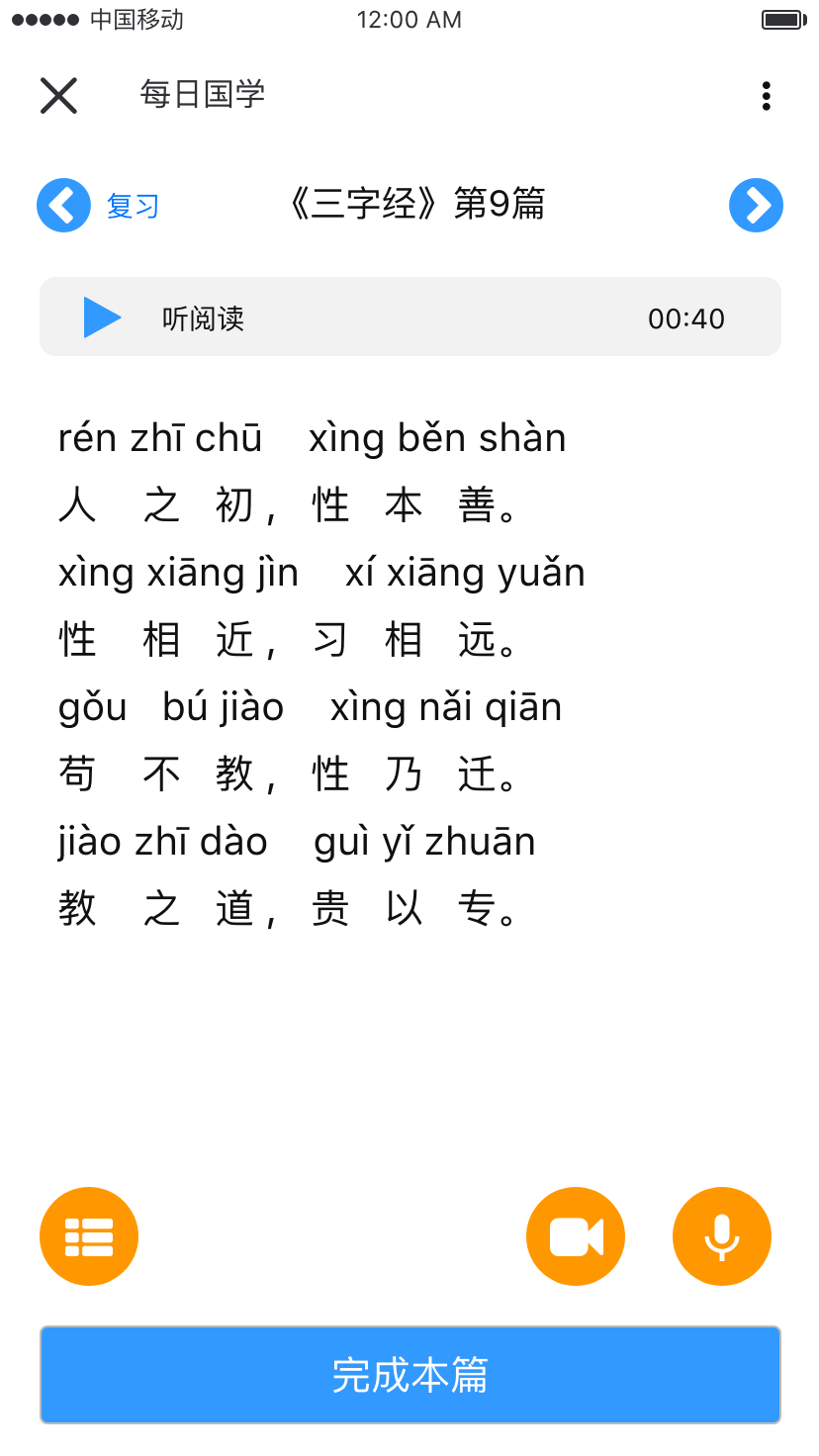
Task: Start video recording
Action: (x=576, y=1236)
